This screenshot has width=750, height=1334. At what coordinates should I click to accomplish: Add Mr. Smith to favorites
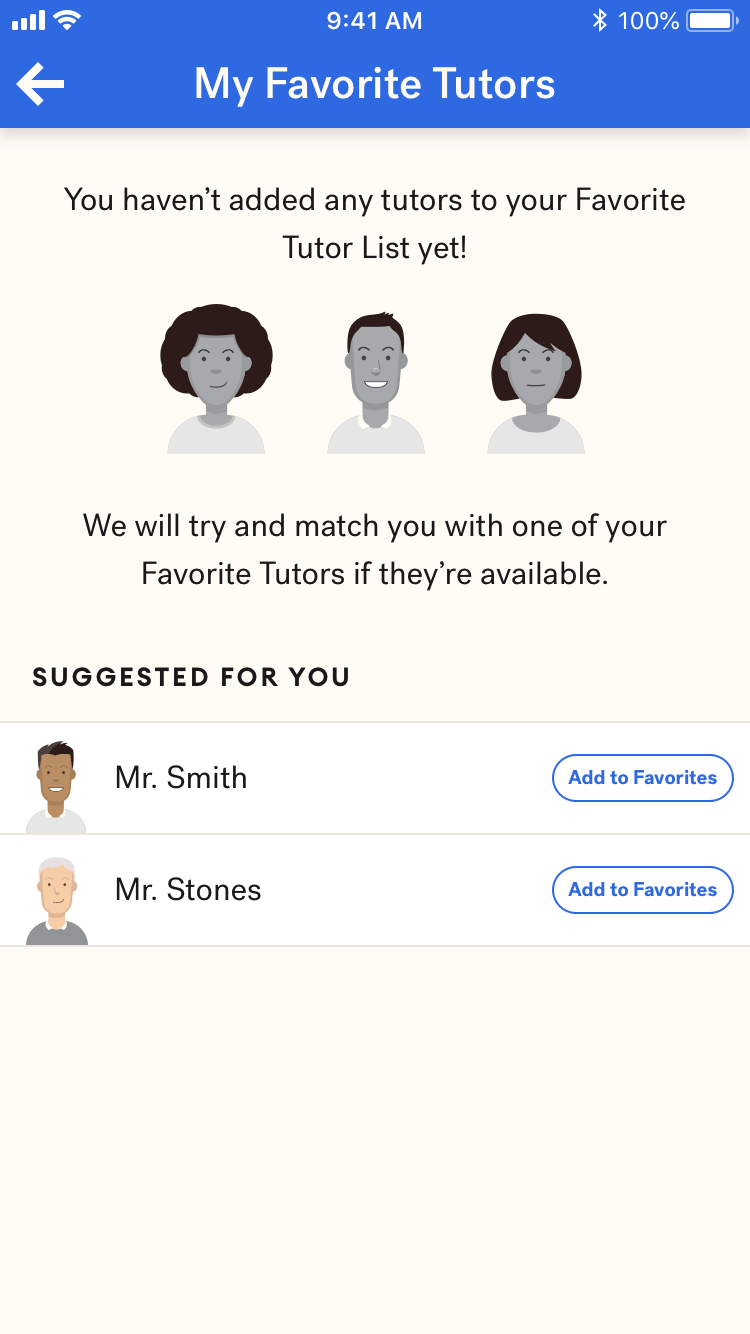tap(642, 778)
